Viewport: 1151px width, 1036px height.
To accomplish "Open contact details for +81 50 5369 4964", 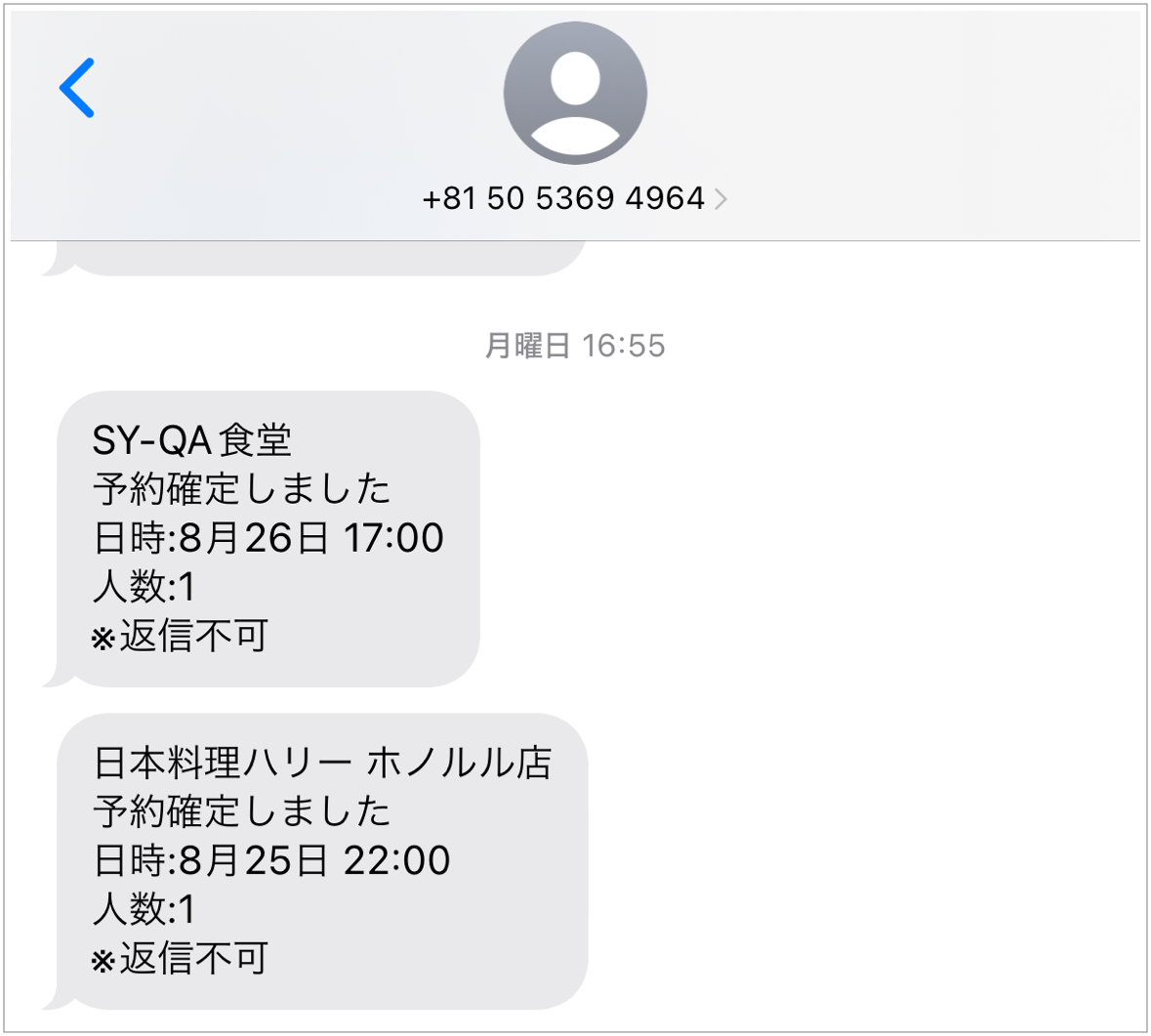I will pyautogui.click(x=574, y=198).
